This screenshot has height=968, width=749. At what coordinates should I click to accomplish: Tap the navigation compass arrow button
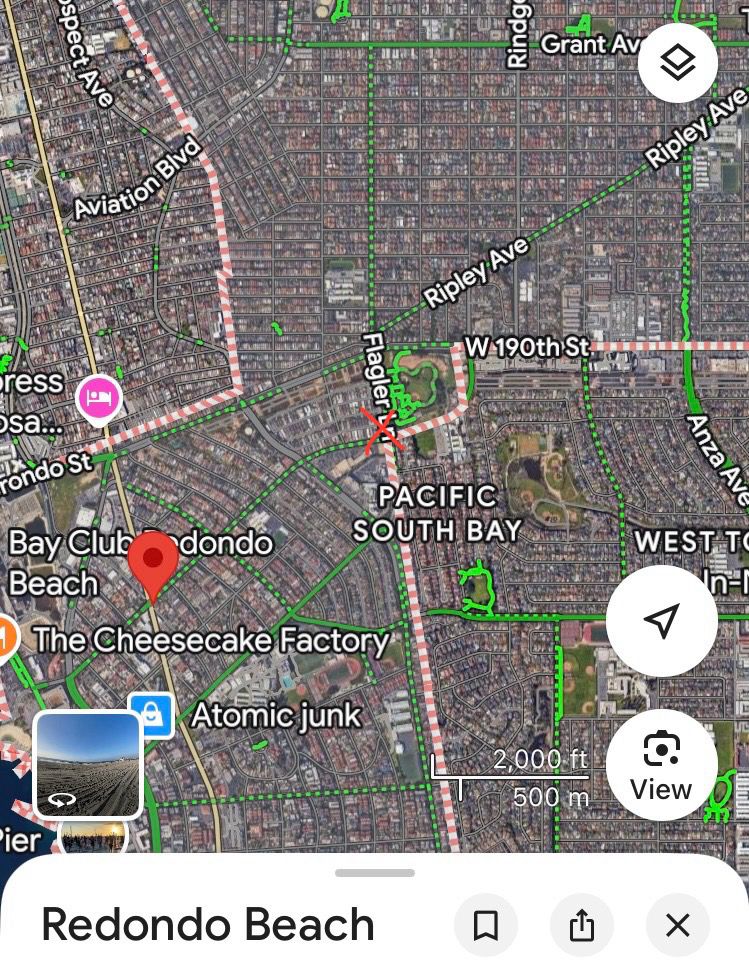tap(662, 620)
